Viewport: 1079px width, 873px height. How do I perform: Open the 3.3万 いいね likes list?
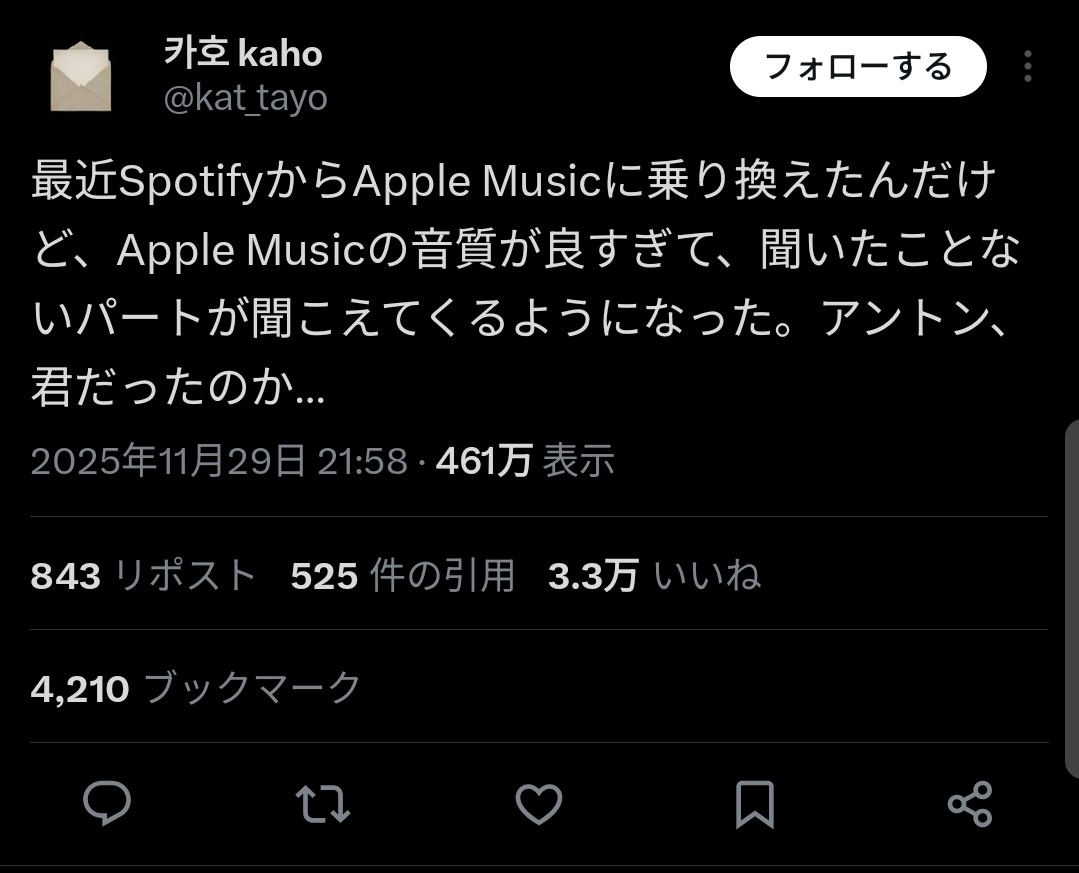coord(654,576)
